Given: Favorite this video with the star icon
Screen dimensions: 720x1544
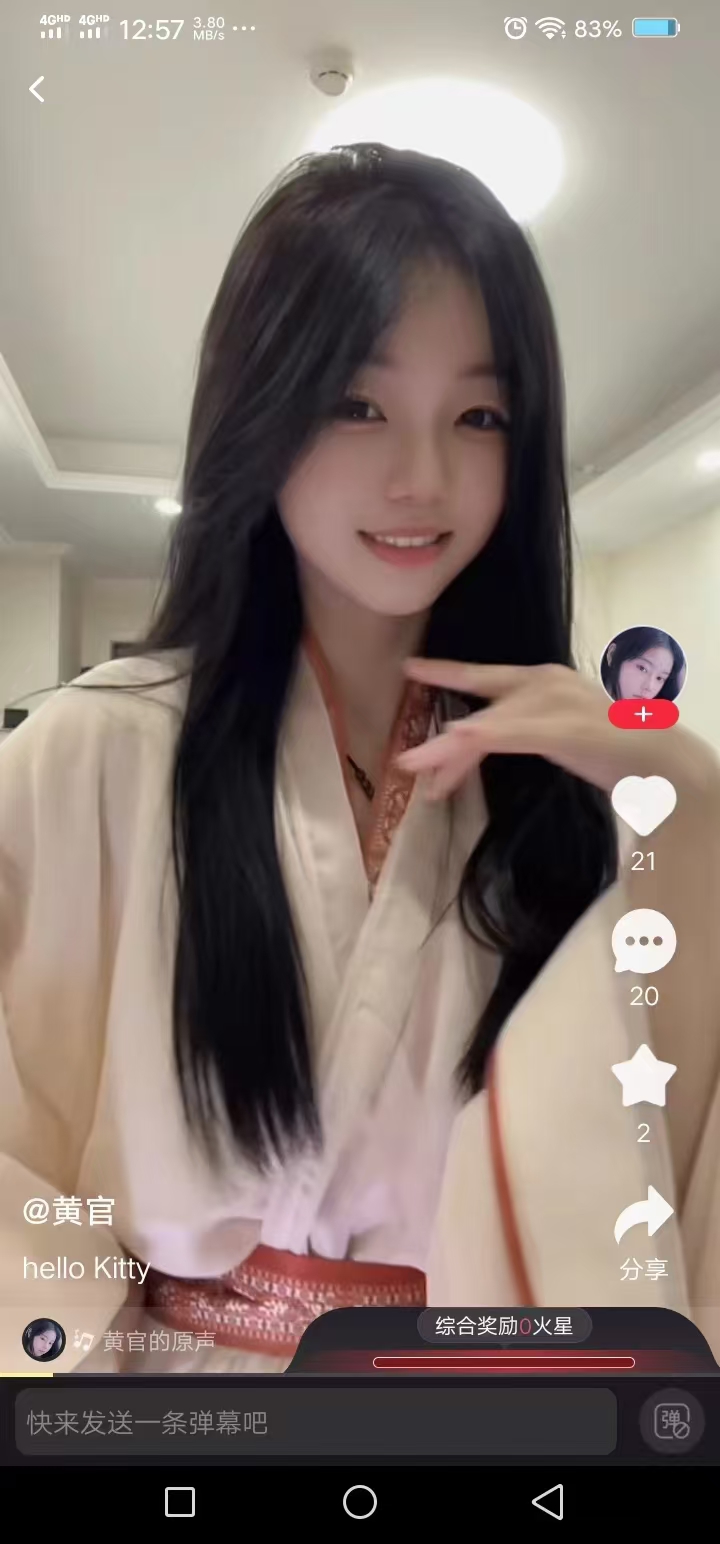Looking at the screenshot, I should [x=643, y=1076].
